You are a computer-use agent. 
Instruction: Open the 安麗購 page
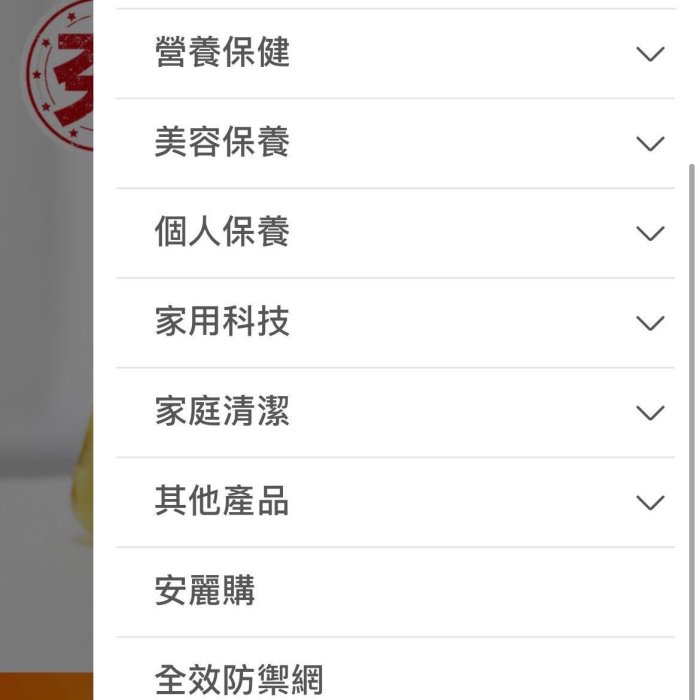tap(205, 592)
